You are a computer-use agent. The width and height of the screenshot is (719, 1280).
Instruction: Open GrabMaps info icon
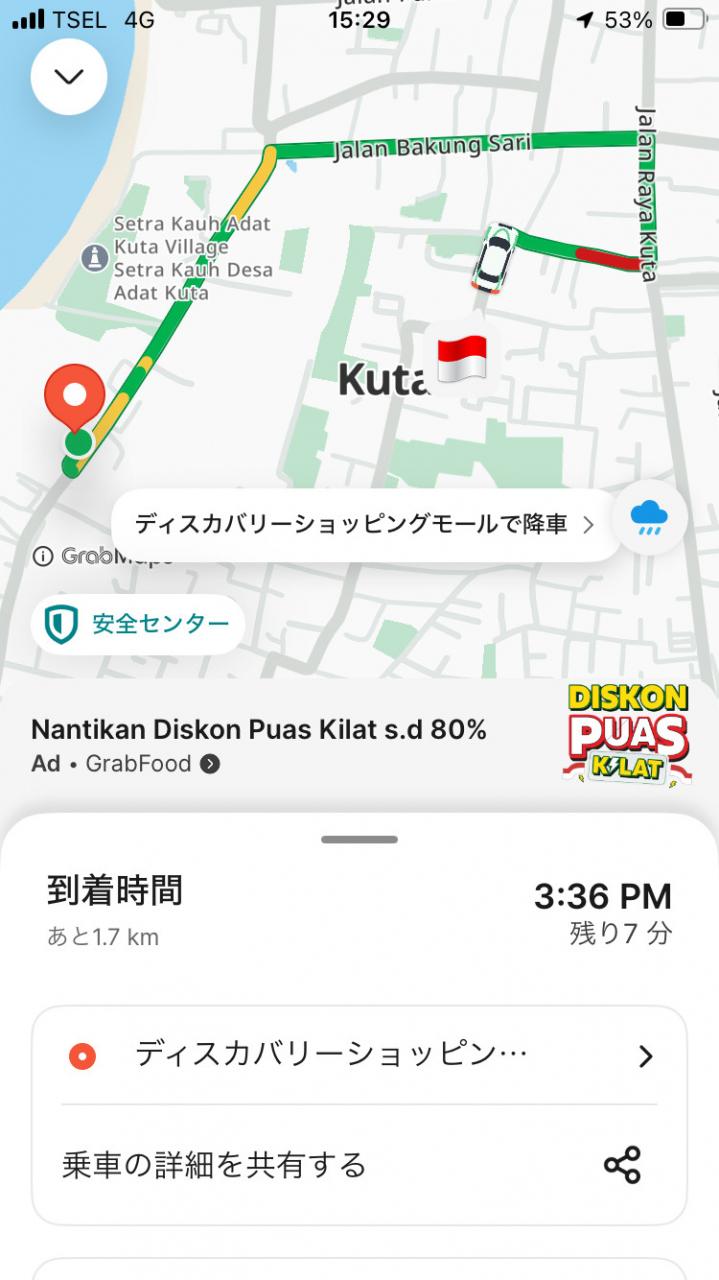[x=43, y=556]
